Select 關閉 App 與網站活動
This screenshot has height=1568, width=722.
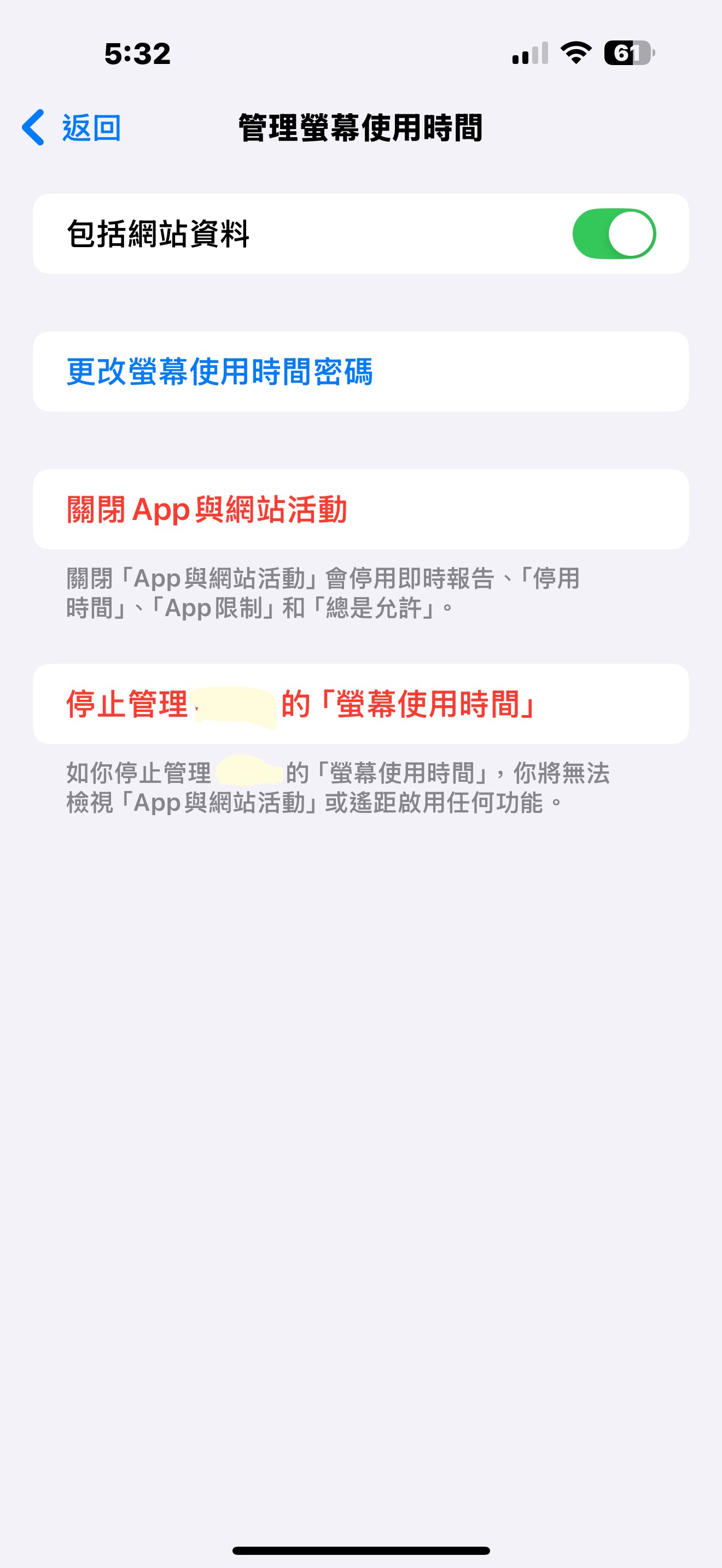coord(207,510)
